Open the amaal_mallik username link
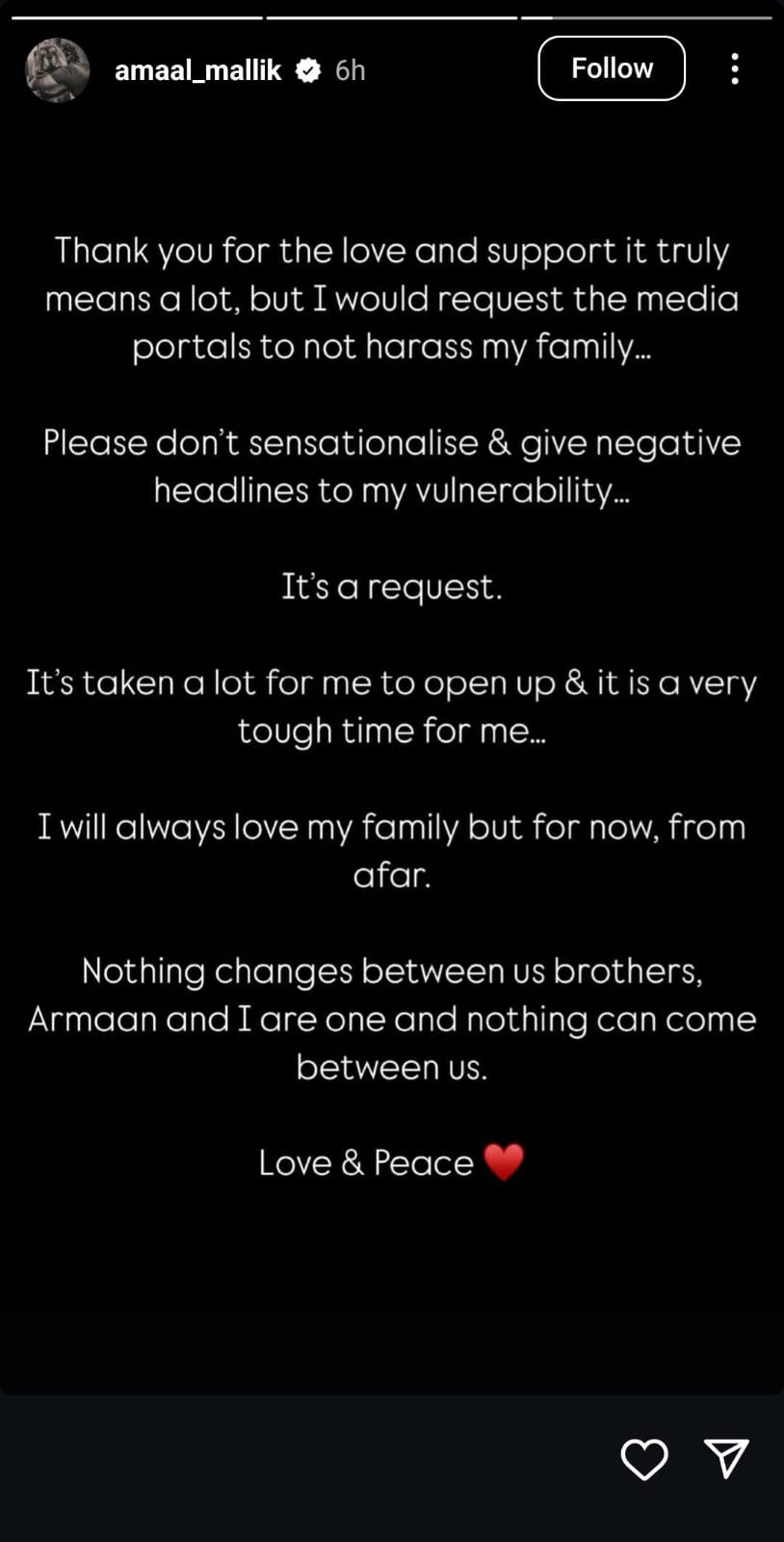 [197, 69]
